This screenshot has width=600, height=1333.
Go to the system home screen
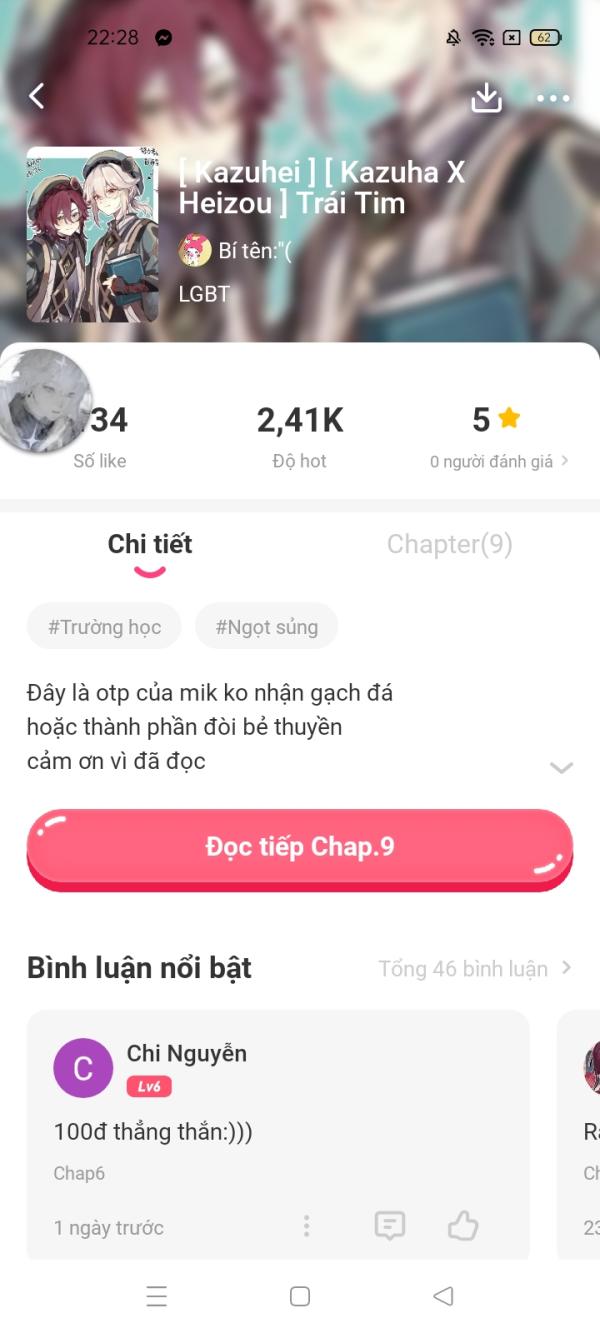click(x=300, y=1296)
